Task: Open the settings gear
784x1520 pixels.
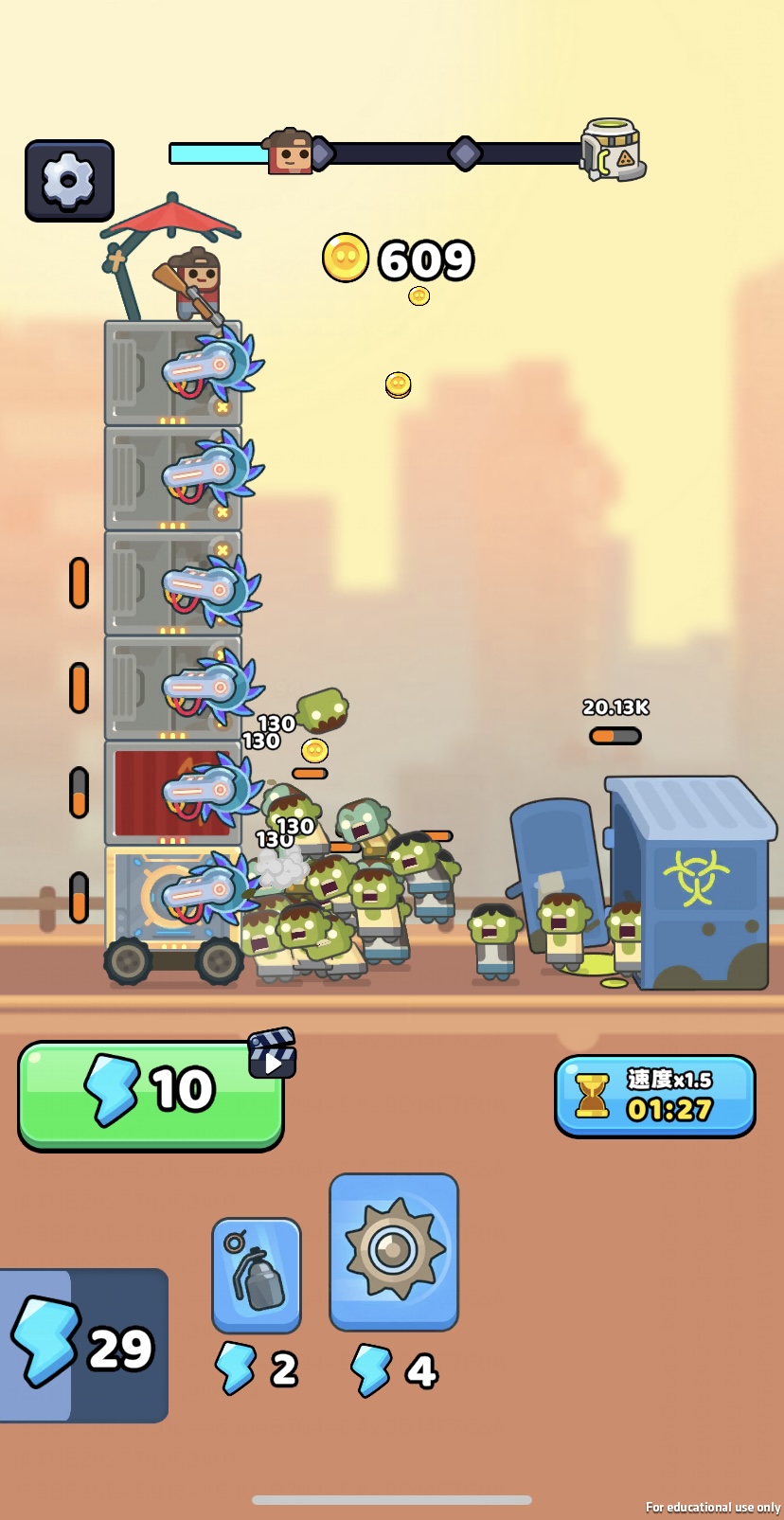Action: (69, 180)
